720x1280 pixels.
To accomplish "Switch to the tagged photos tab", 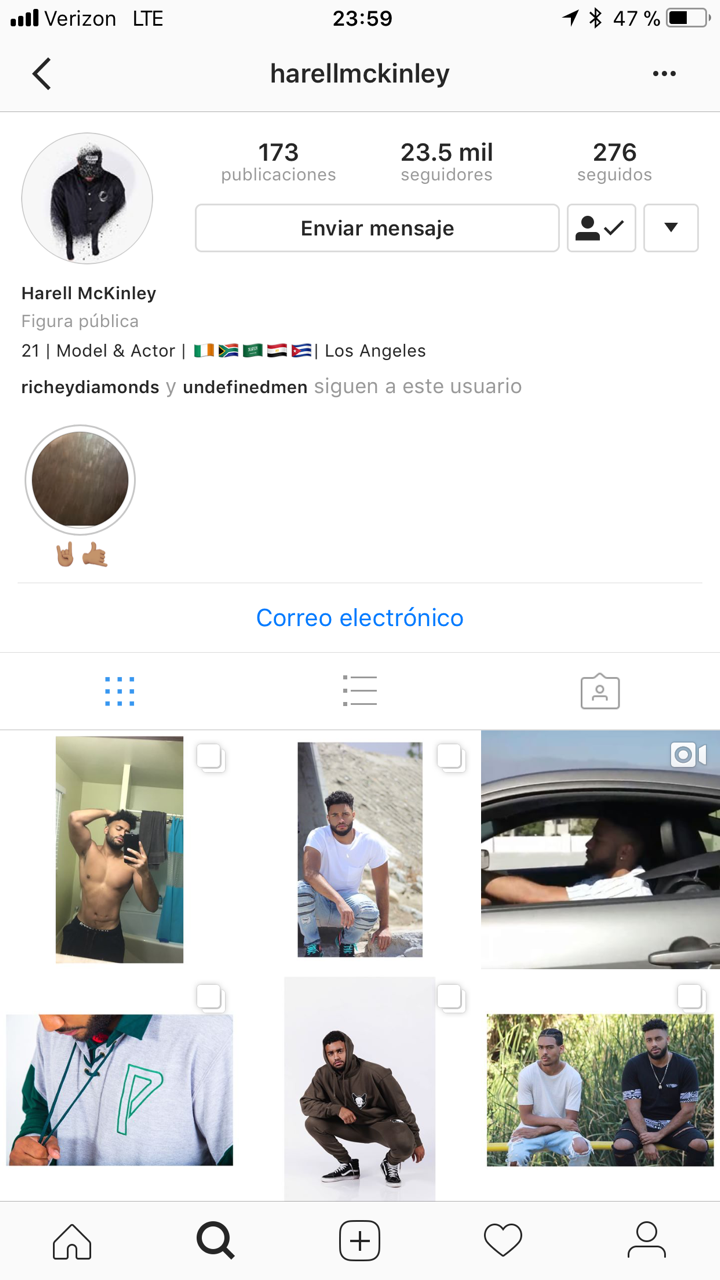I will pos(600,691).
